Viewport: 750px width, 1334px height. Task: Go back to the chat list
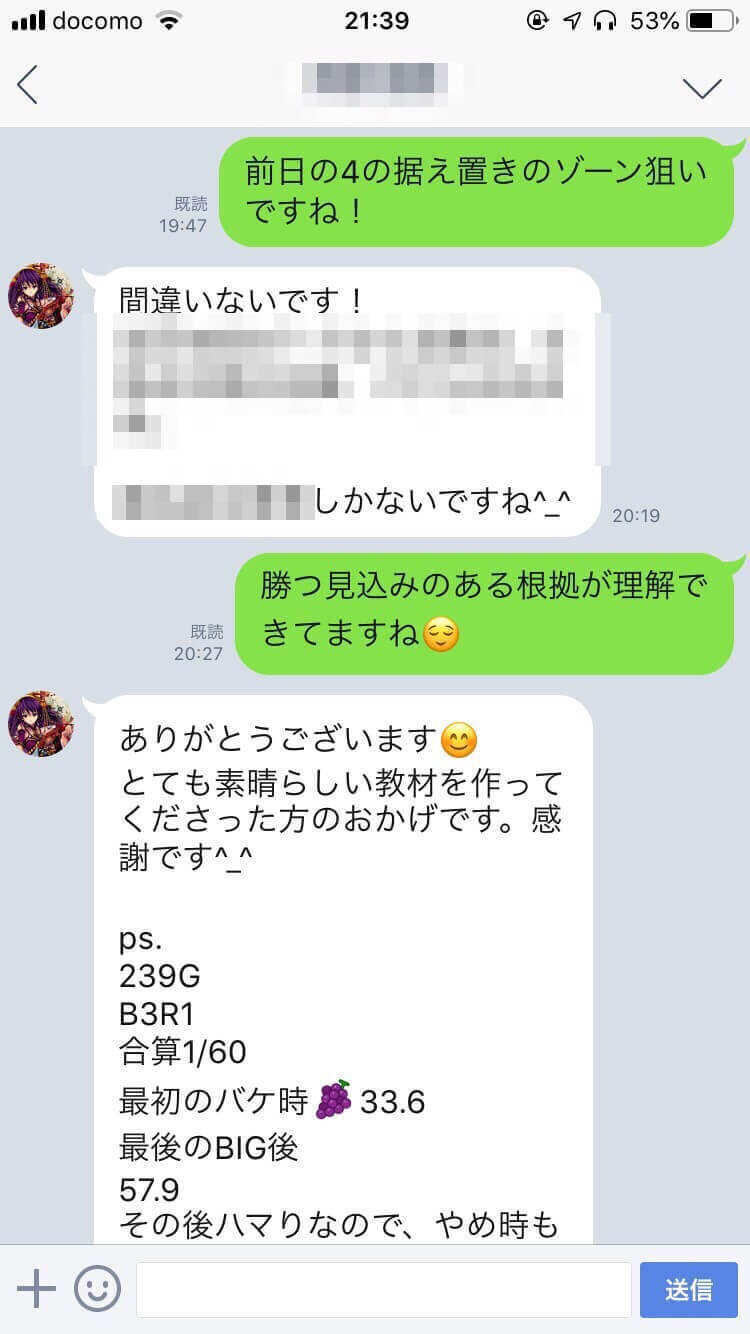[28, 85]
